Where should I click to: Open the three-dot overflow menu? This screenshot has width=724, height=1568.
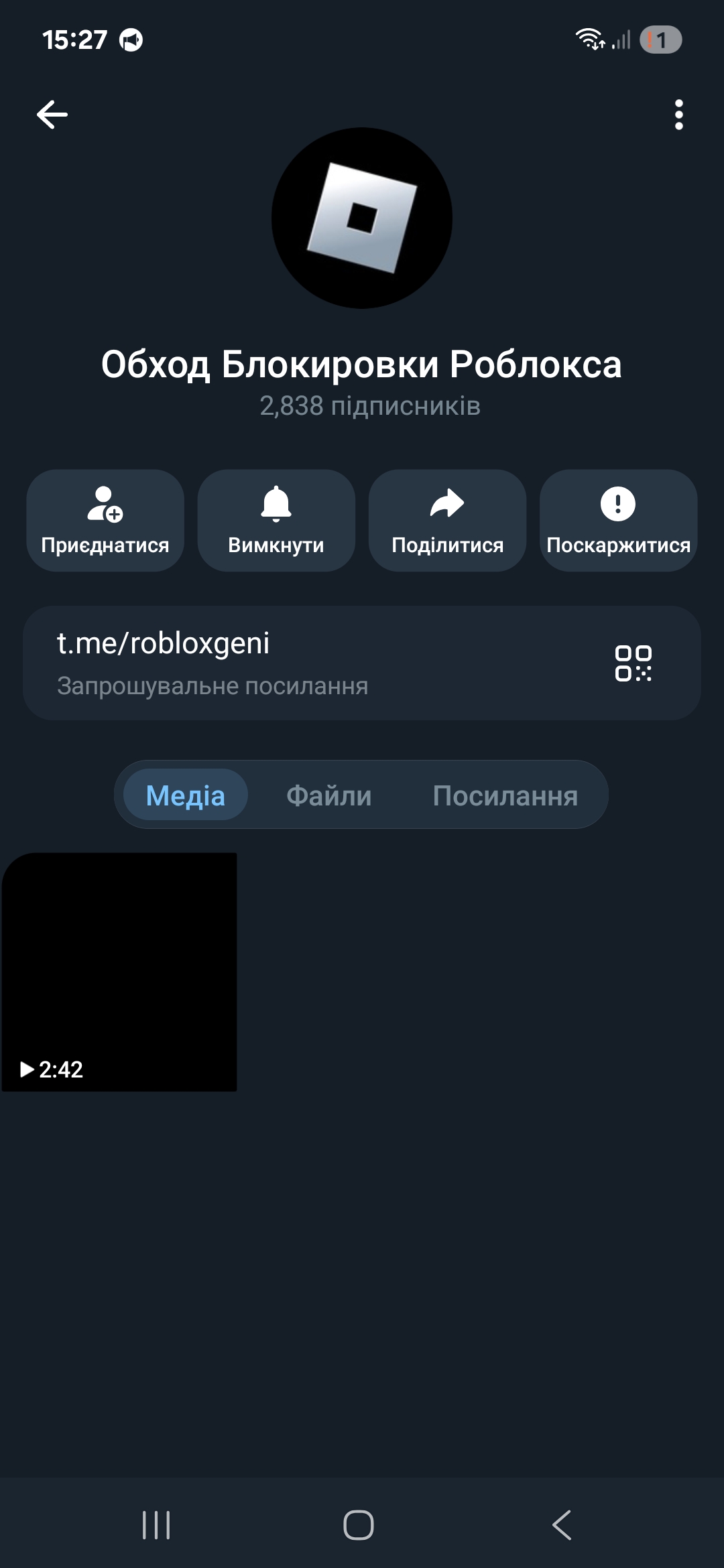click(x=680, y=113)
